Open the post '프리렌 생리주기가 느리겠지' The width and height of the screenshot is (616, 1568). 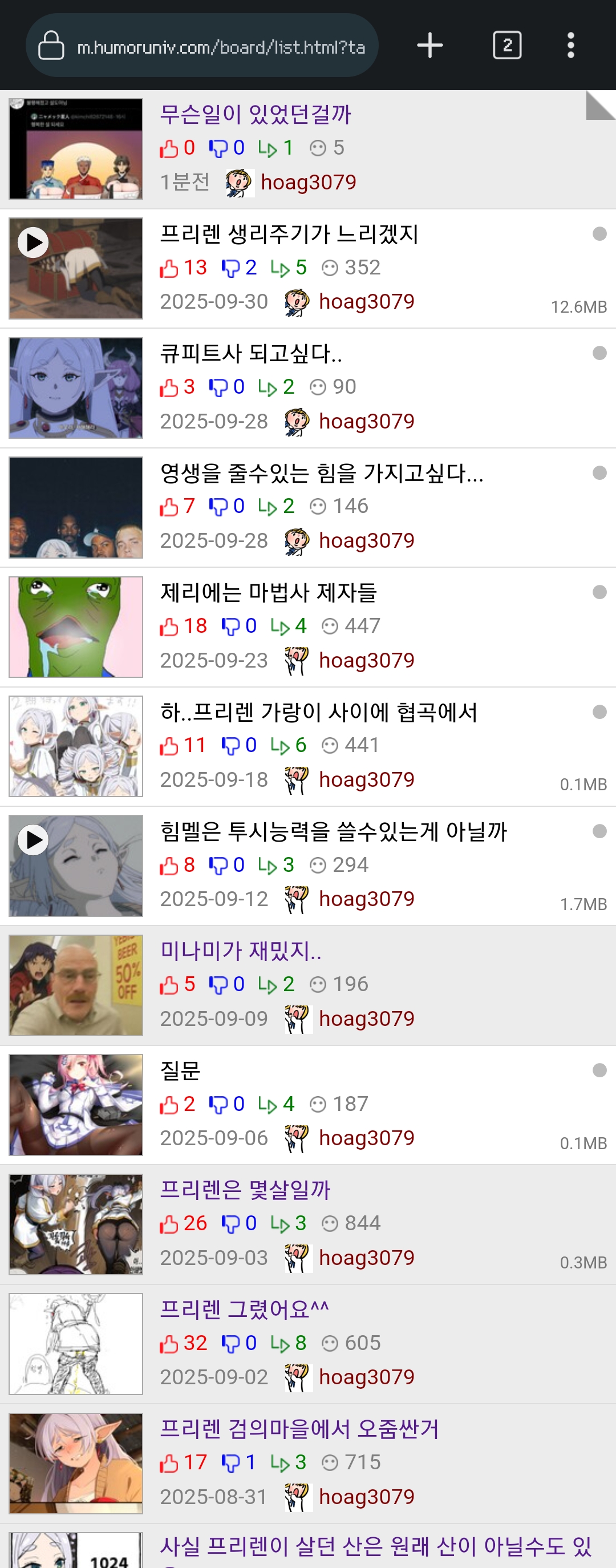(x=289, y=234)
